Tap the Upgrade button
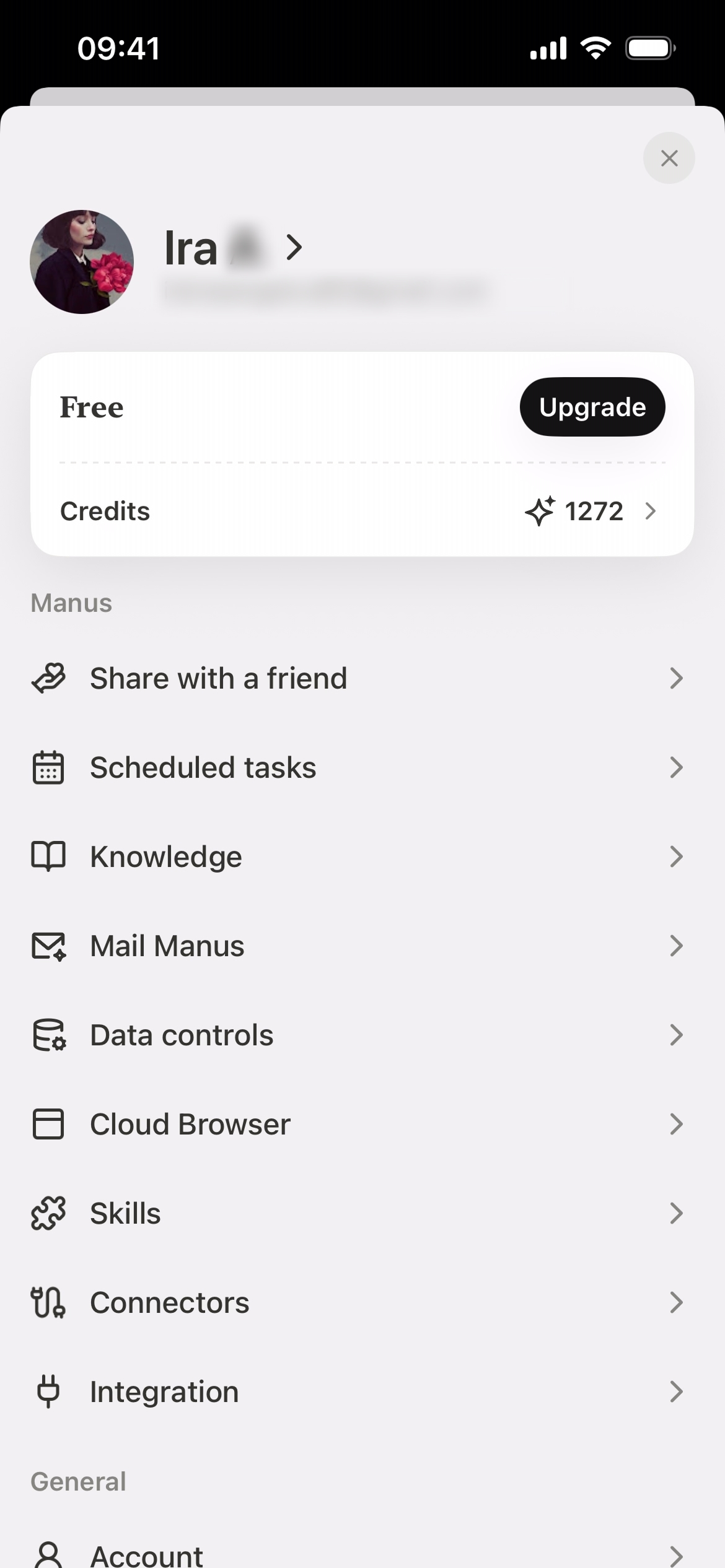Image resolution: width=725 pixels, height=1568 pixels. 592,407
